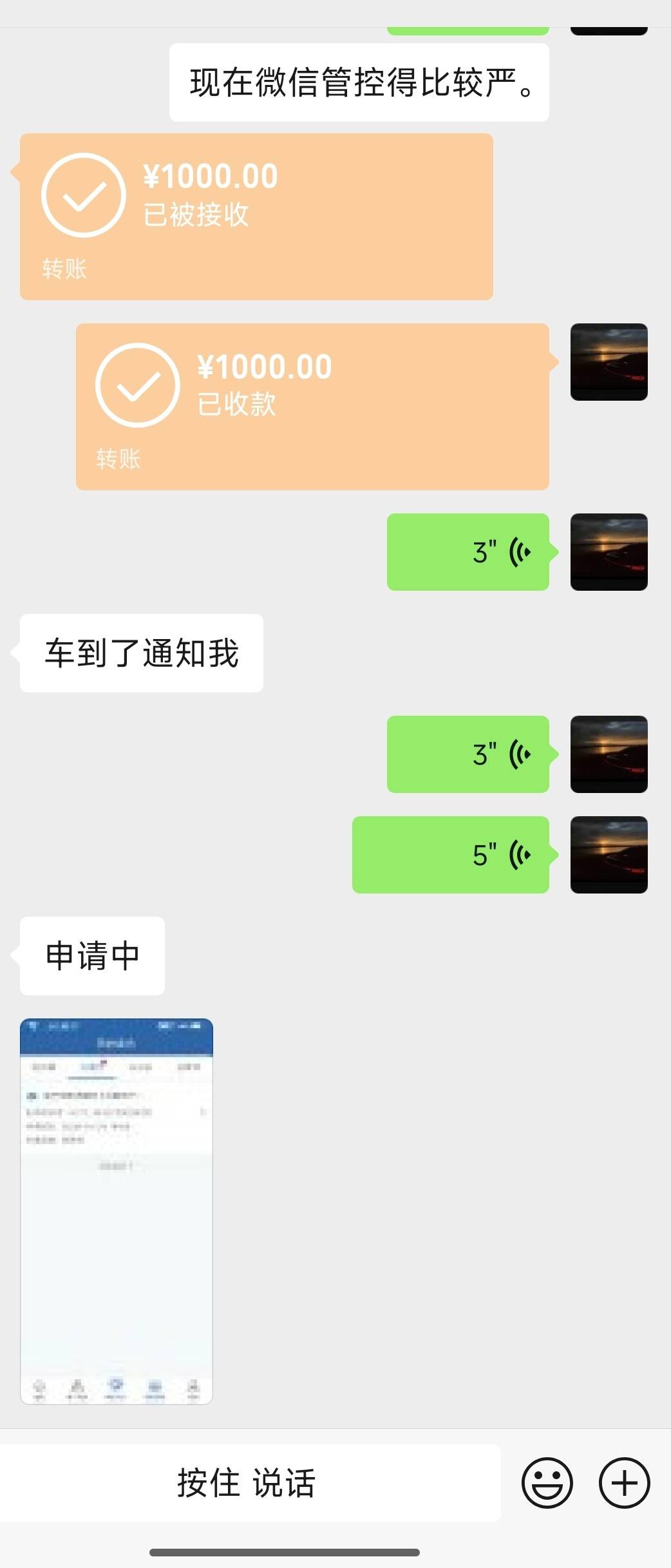Image resolution: width=671 pixels, height=1568 pixels.
Task: Open the sender's avatar beside the 已收款 transfer
Action: 609,362
